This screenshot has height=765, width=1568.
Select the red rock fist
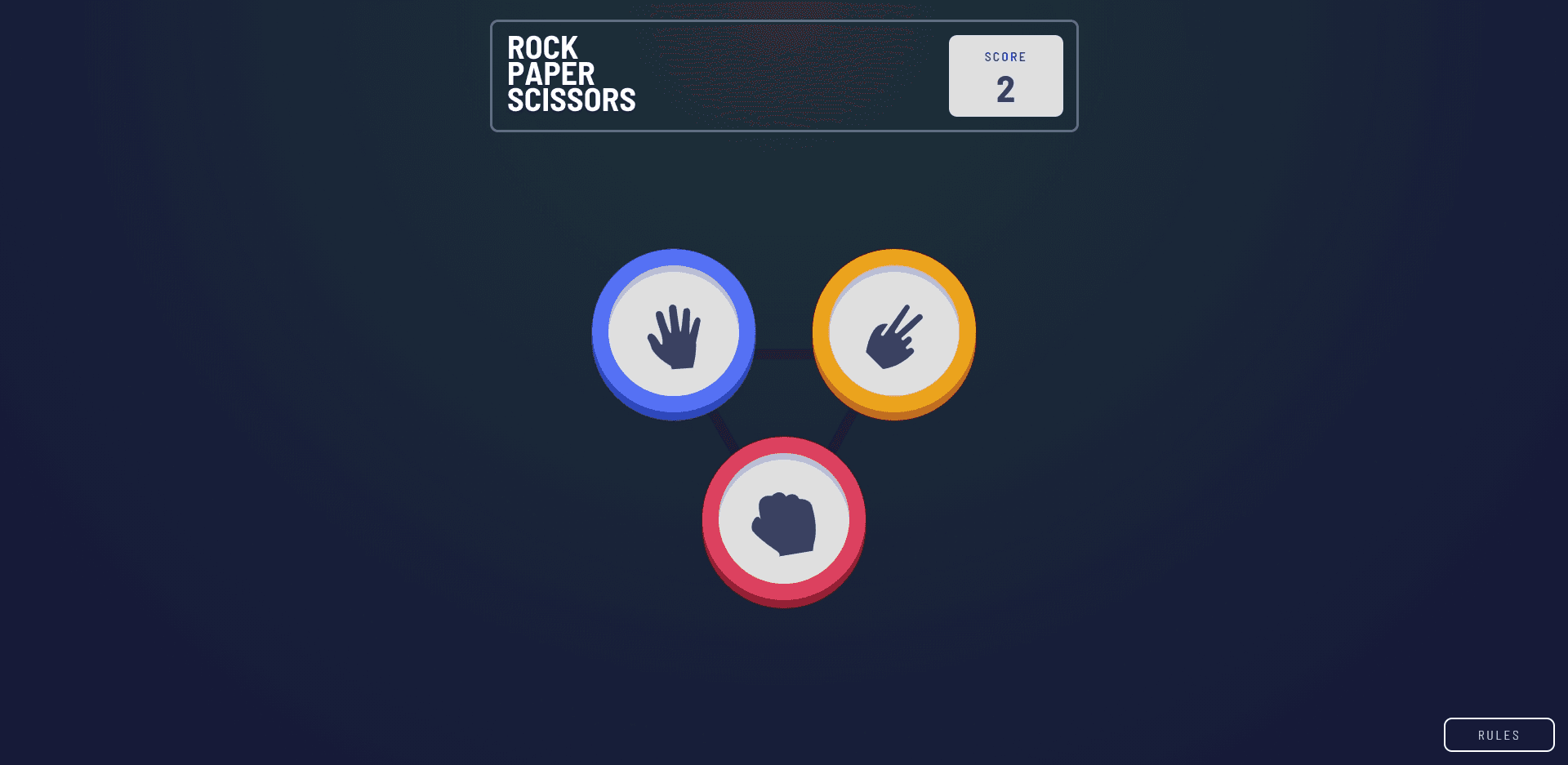(784, 521)
